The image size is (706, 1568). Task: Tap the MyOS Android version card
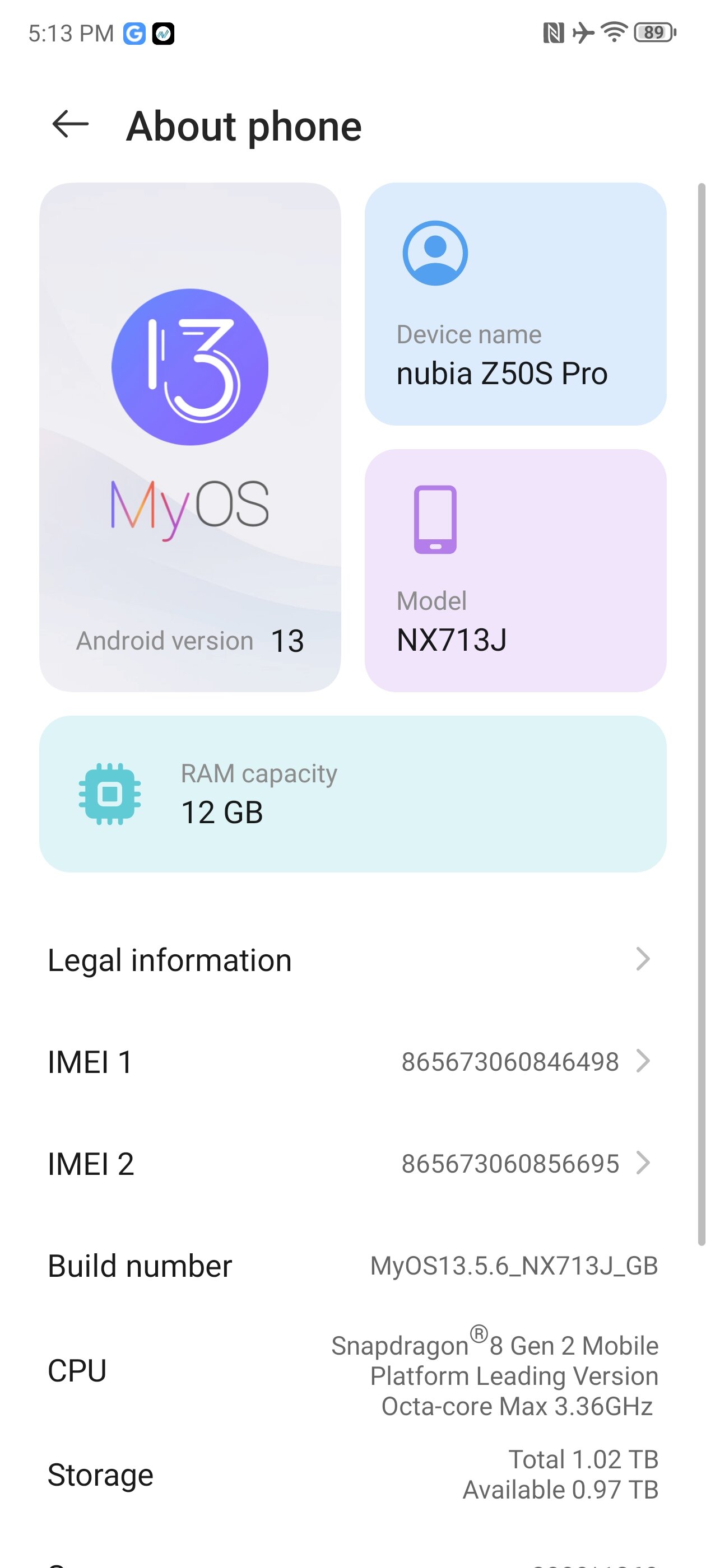pos(190,437)
